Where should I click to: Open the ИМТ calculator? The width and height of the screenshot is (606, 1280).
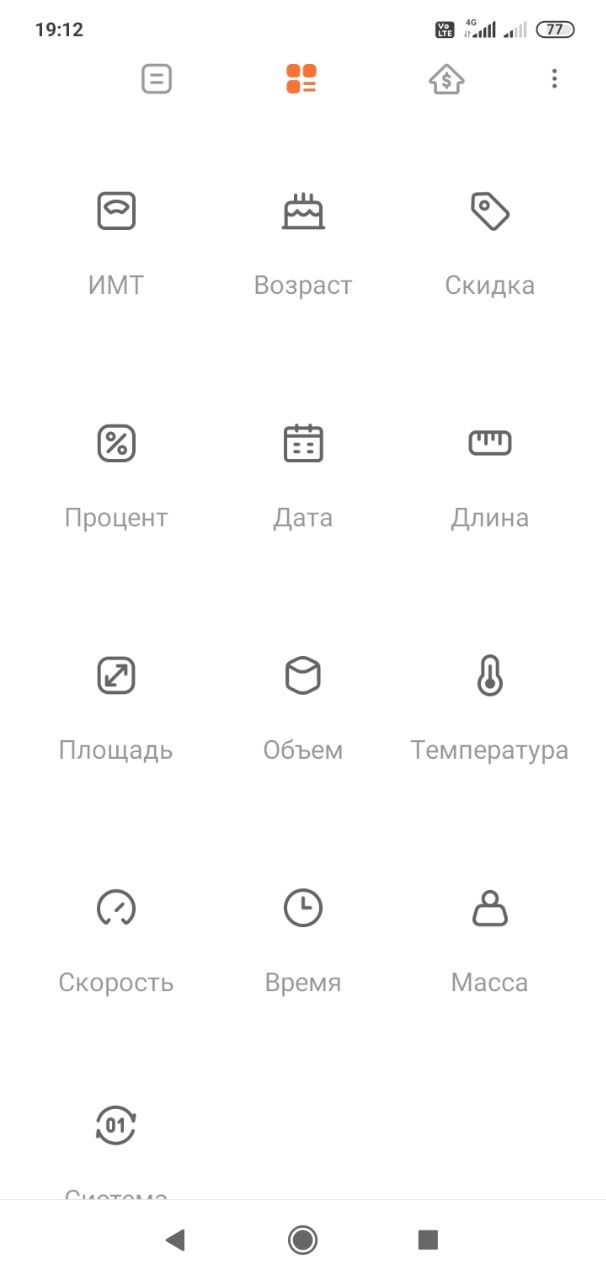(116, 244)
